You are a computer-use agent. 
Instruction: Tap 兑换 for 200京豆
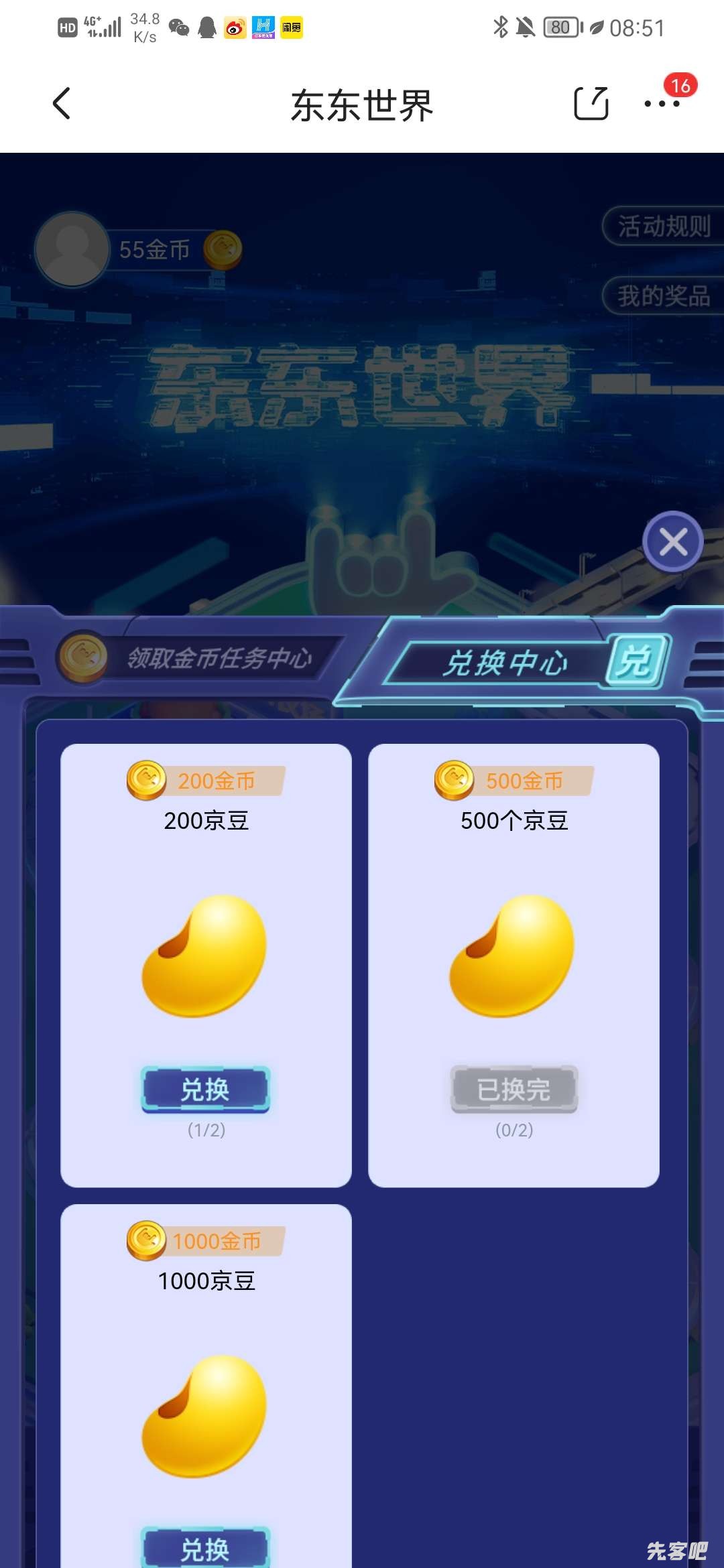click(206, 1090)
